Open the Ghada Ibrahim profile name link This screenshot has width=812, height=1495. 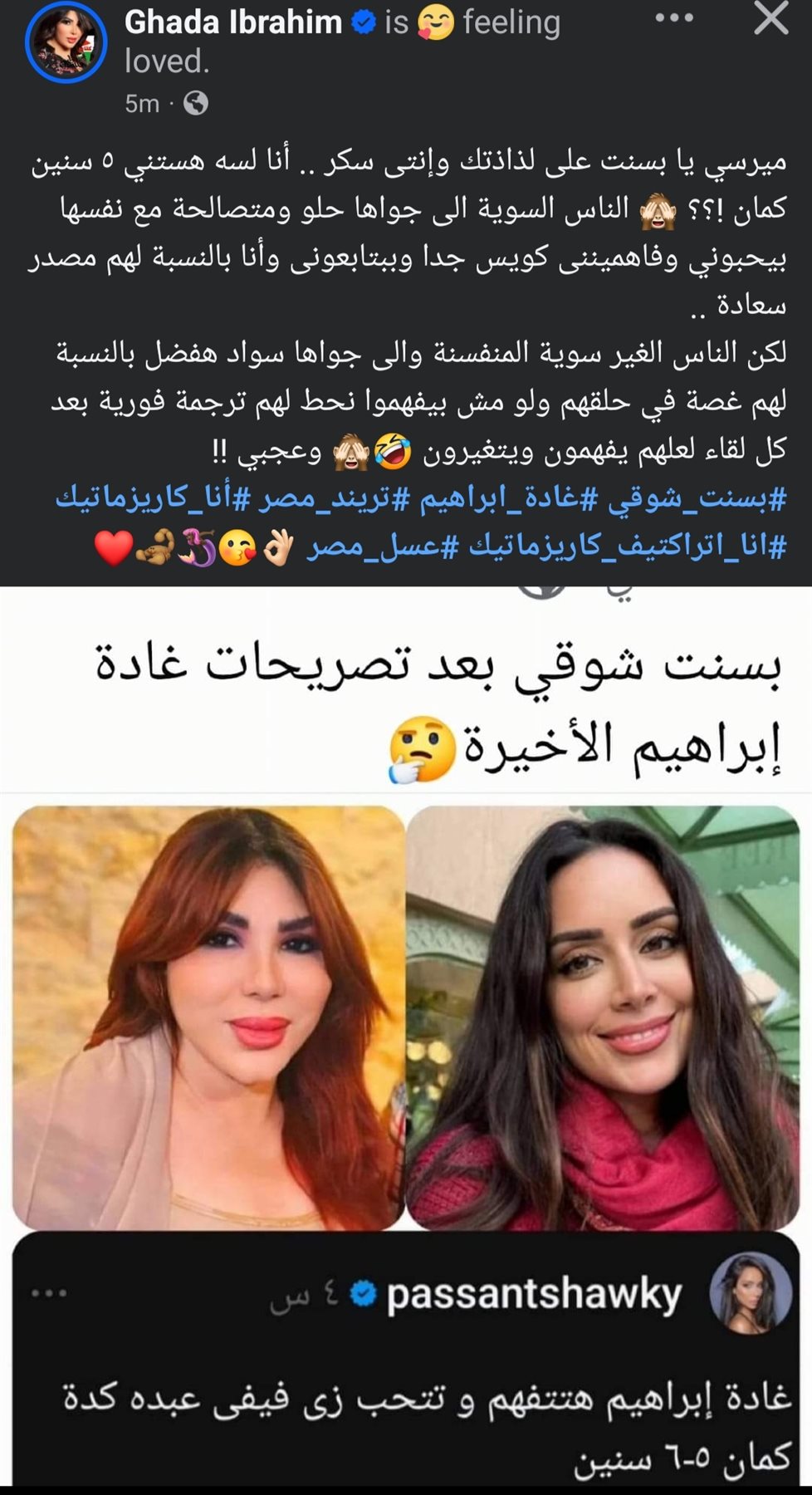pos(232,22)
